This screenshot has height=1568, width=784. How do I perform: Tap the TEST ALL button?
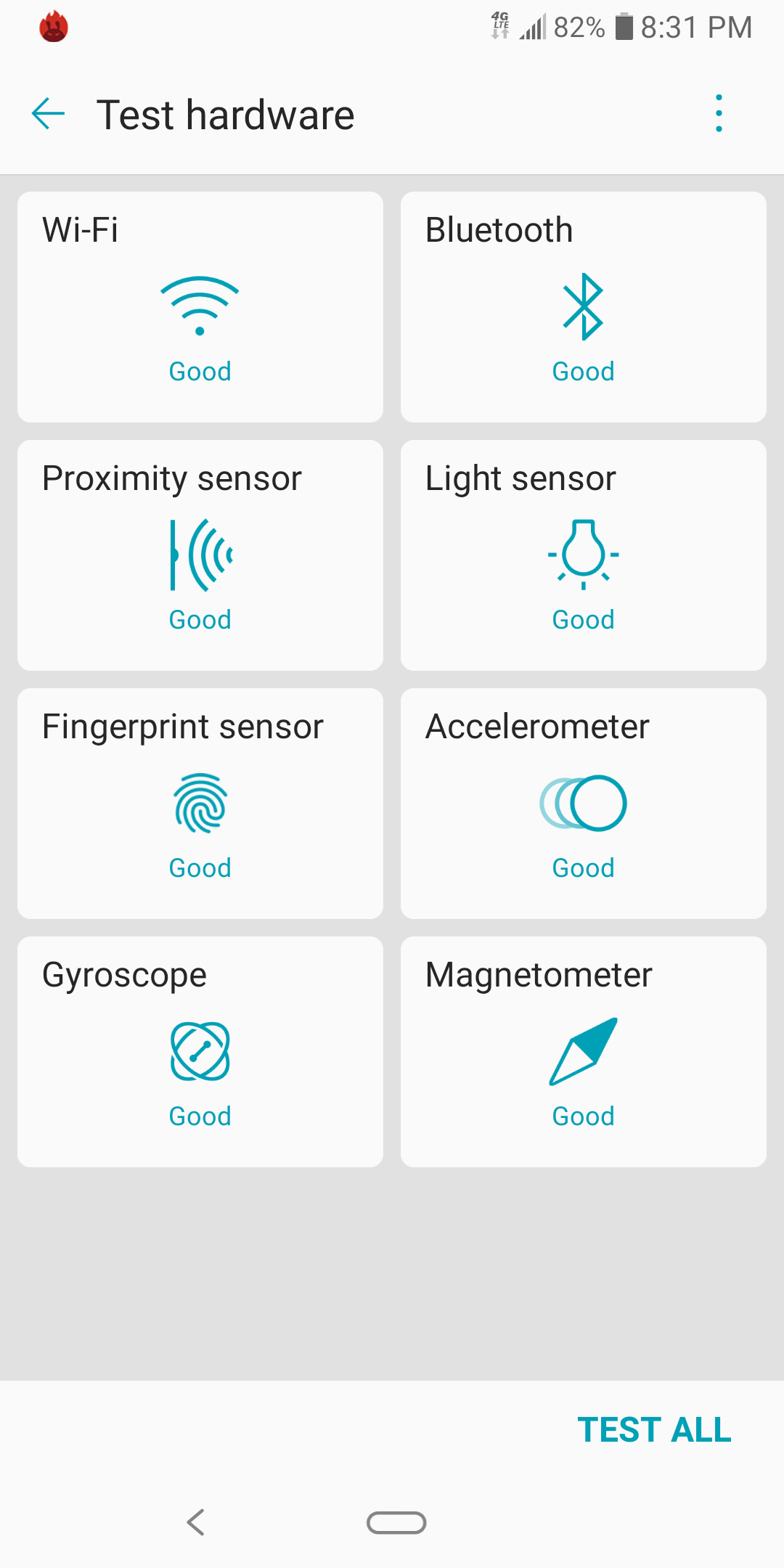point(654,1430)
